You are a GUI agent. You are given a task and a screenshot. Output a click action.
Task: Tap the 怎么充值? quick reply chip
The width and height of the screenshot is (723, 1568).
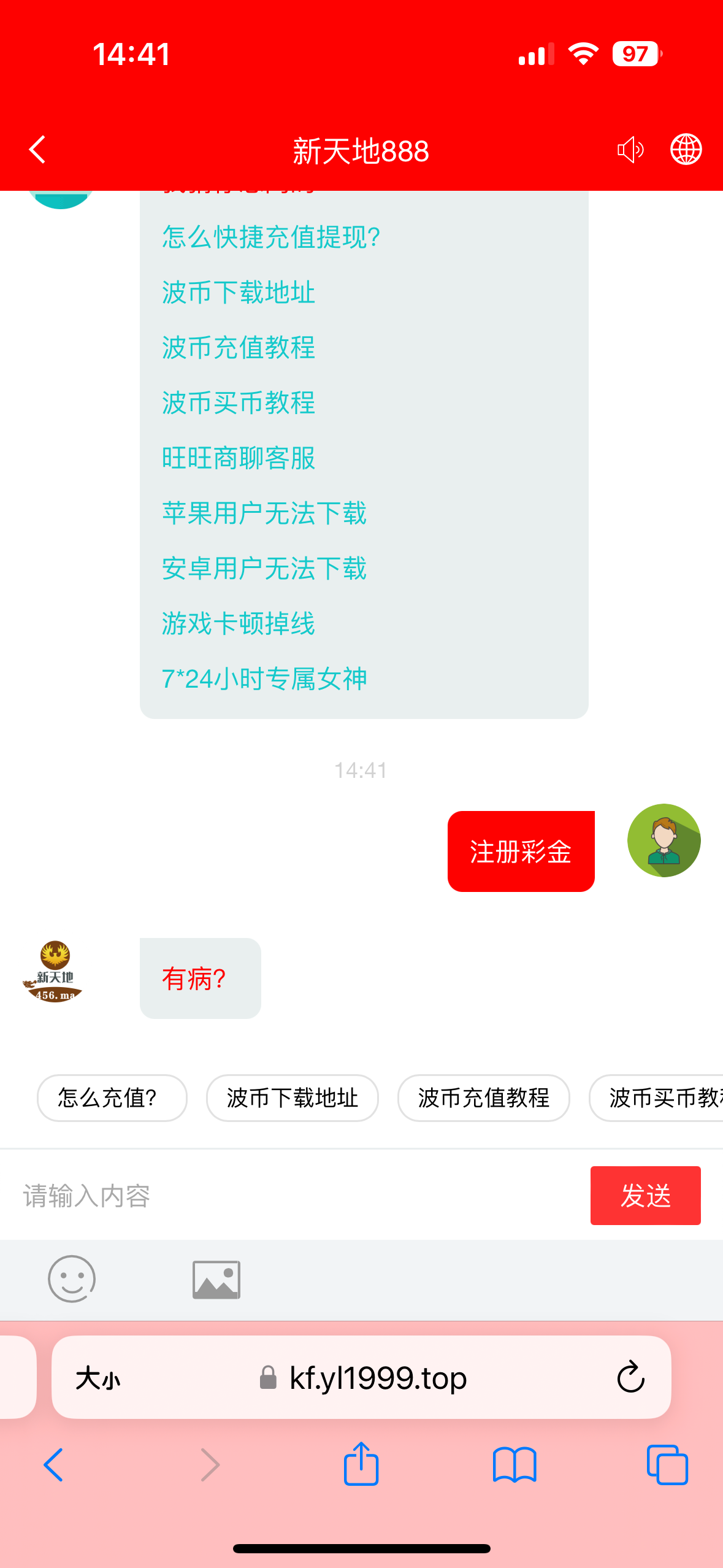[x=112, y=1098]
